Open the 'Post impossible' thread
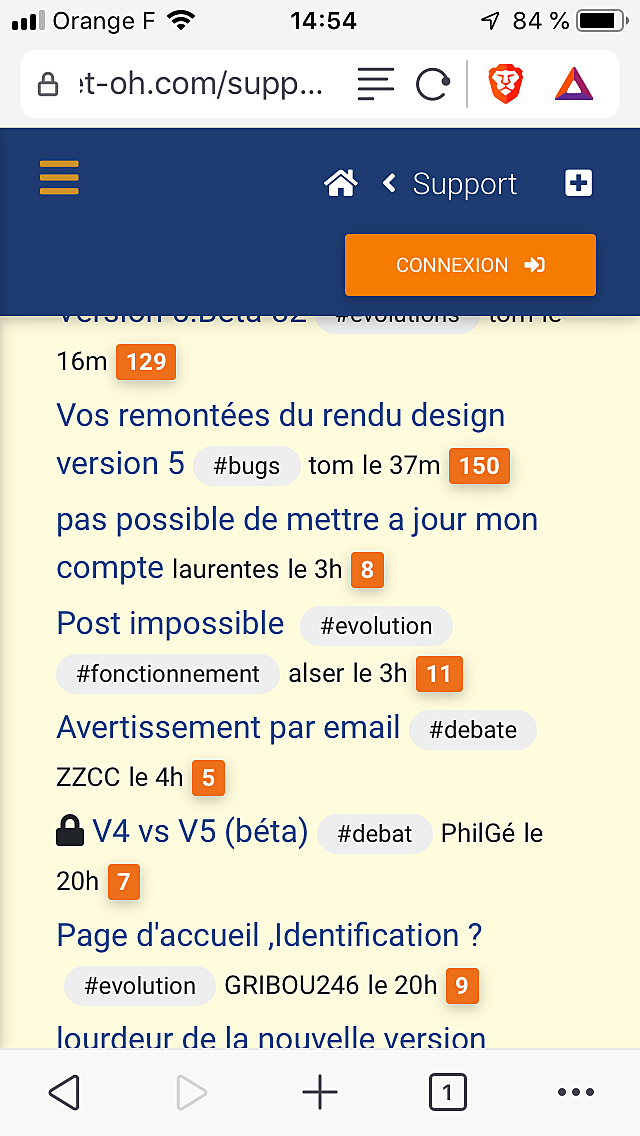This screenshot has width=640, height=1136. tap(170, 623)
